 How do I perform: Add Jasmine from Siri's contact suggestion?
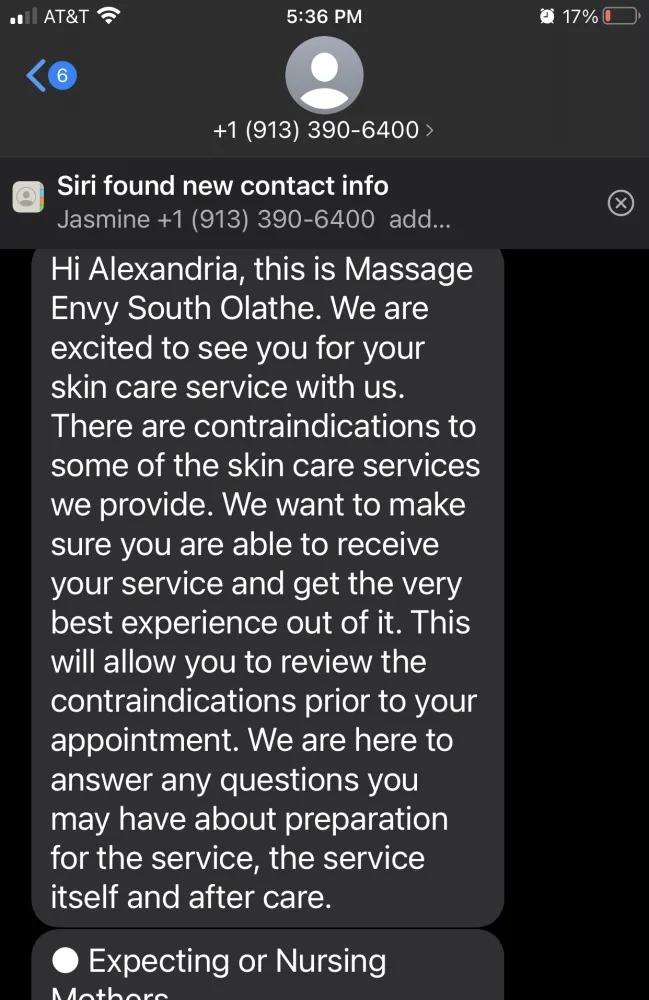coord(420,219)
